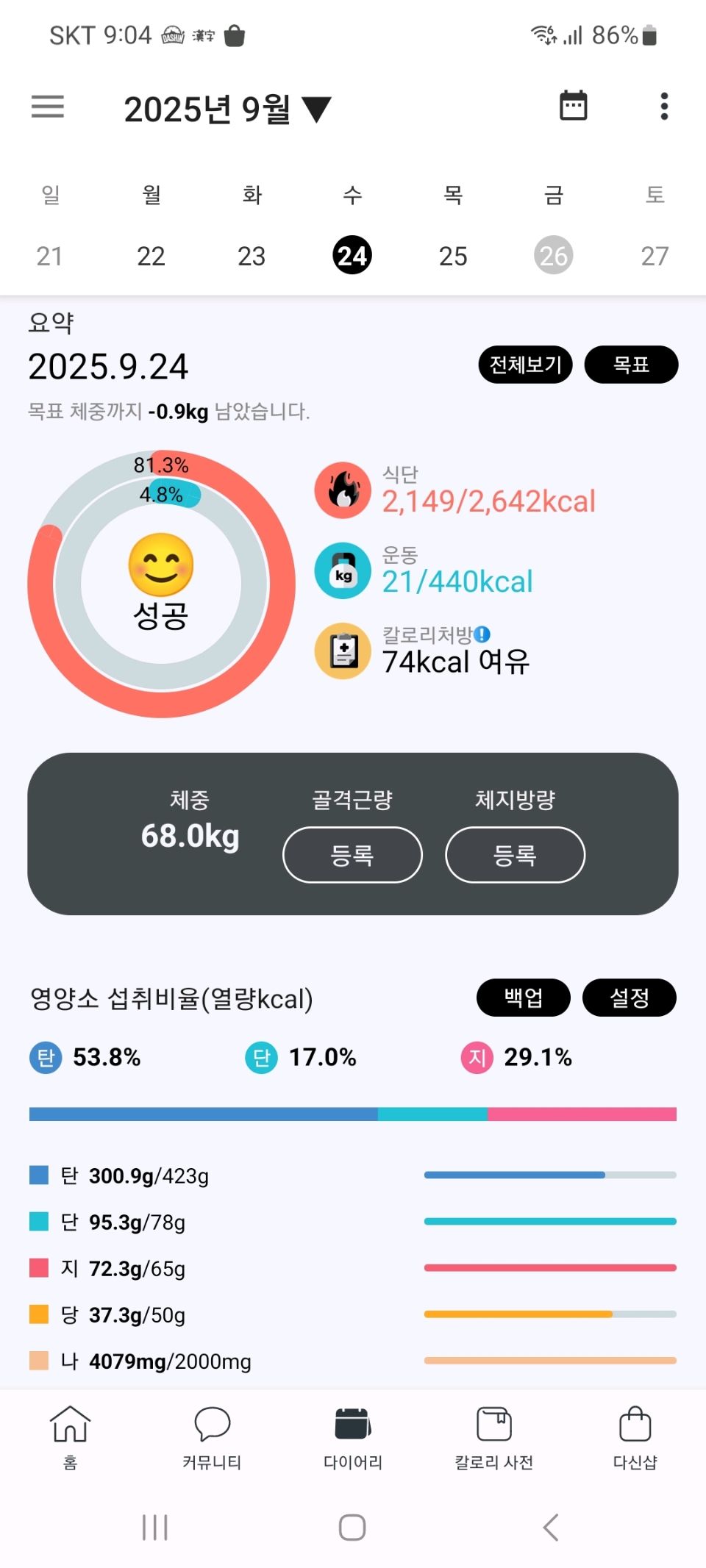The image size is (706, 1568).
Task: Open the 칼로리 사전 tab
Action: tap(493, 1436)
